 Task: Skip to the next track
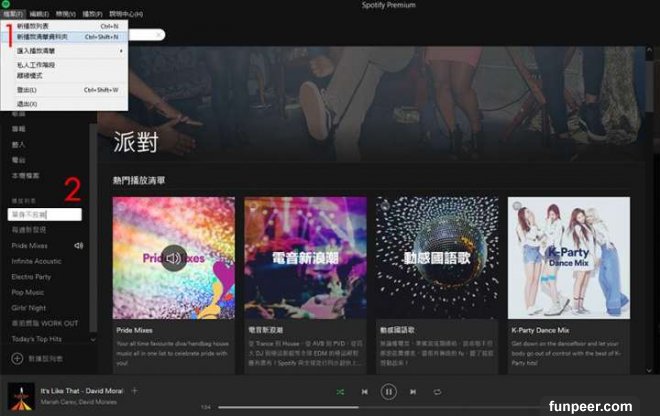(x=412, y=392)
